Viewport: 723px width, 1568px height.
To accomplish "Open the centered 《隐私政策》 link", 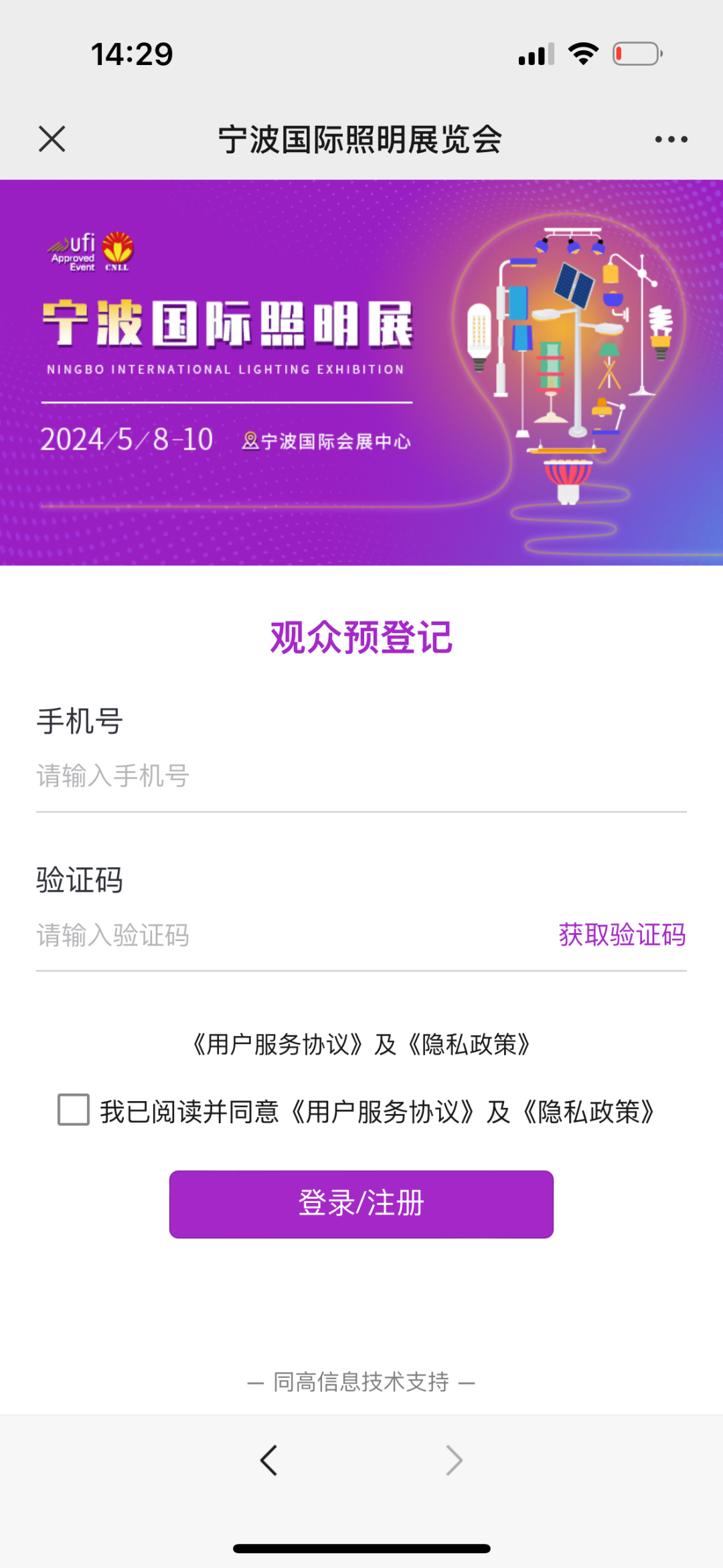I will pos(469,1044).
